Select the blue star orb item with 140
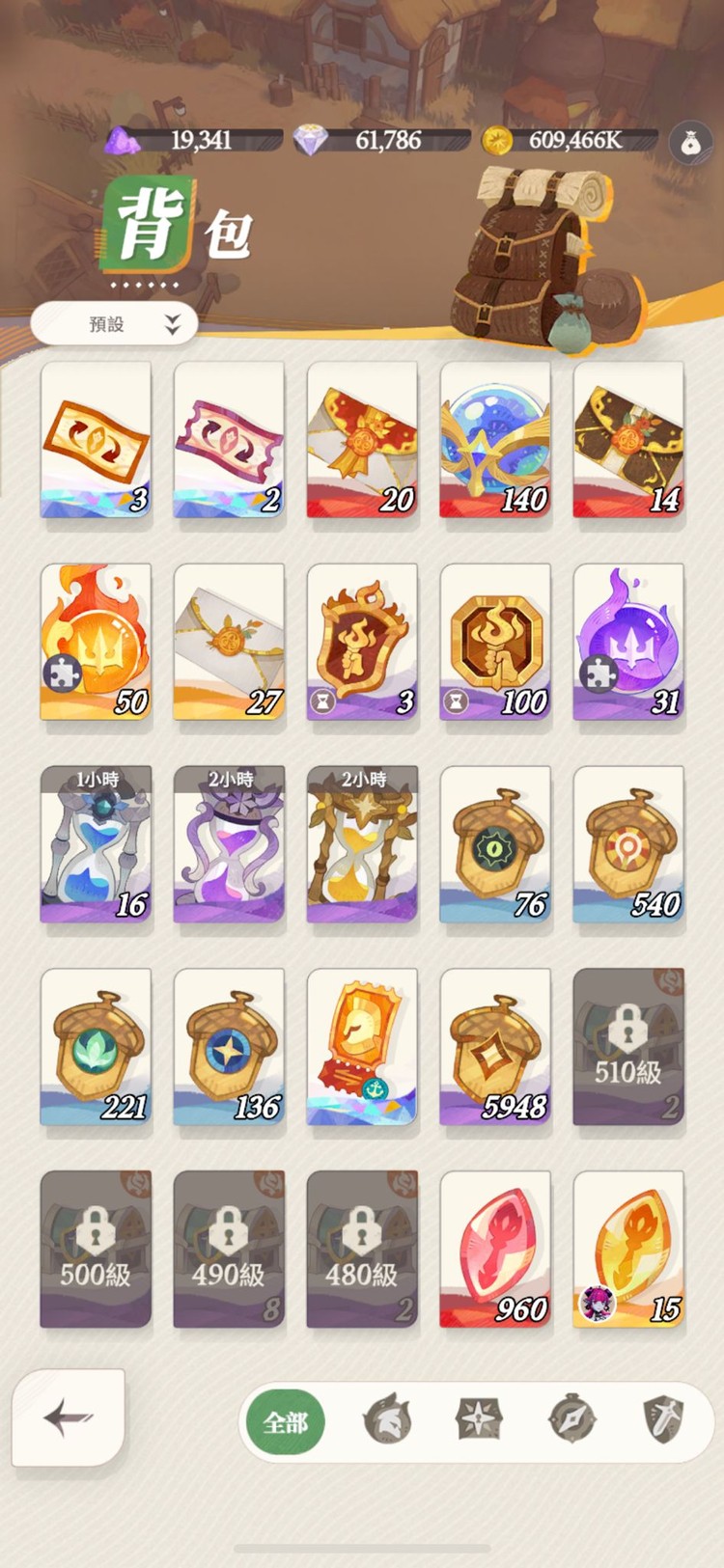The width and height of the screenshot is (724, 1568). [x=495, y=440]
